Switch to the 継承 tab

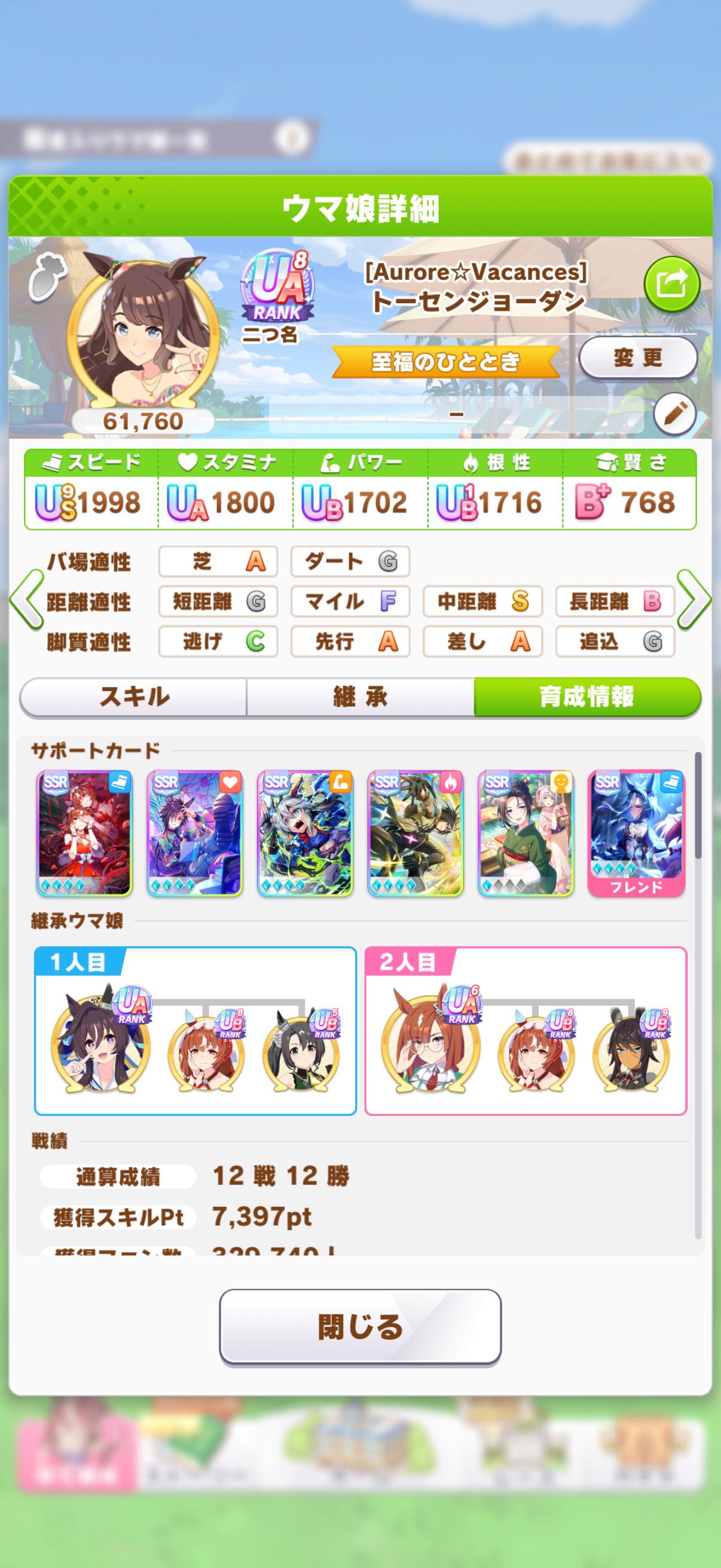tap(360, 696)
